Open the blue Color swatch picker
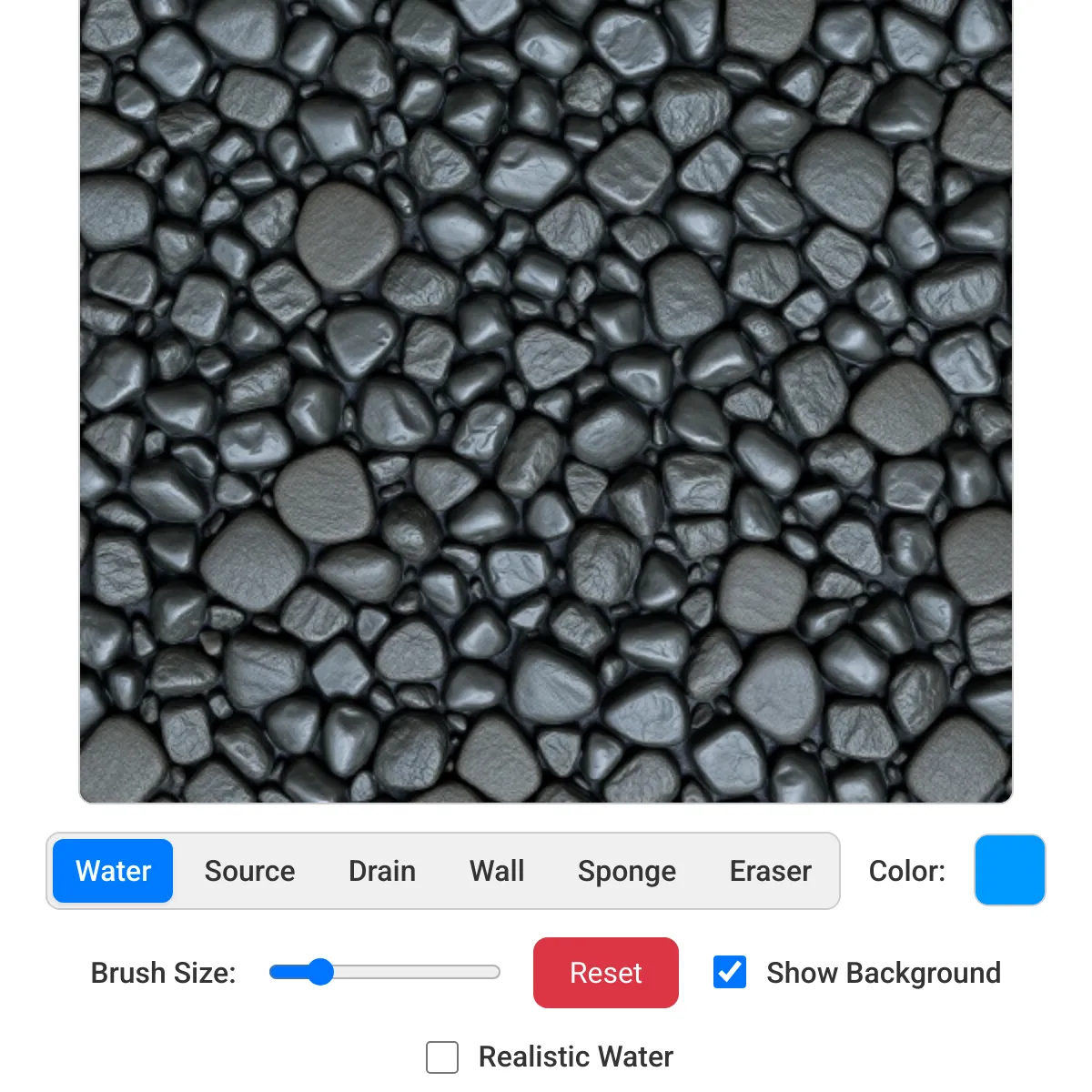The height and width of the screenshot is (1092, 1092). tap(1009, 870)
